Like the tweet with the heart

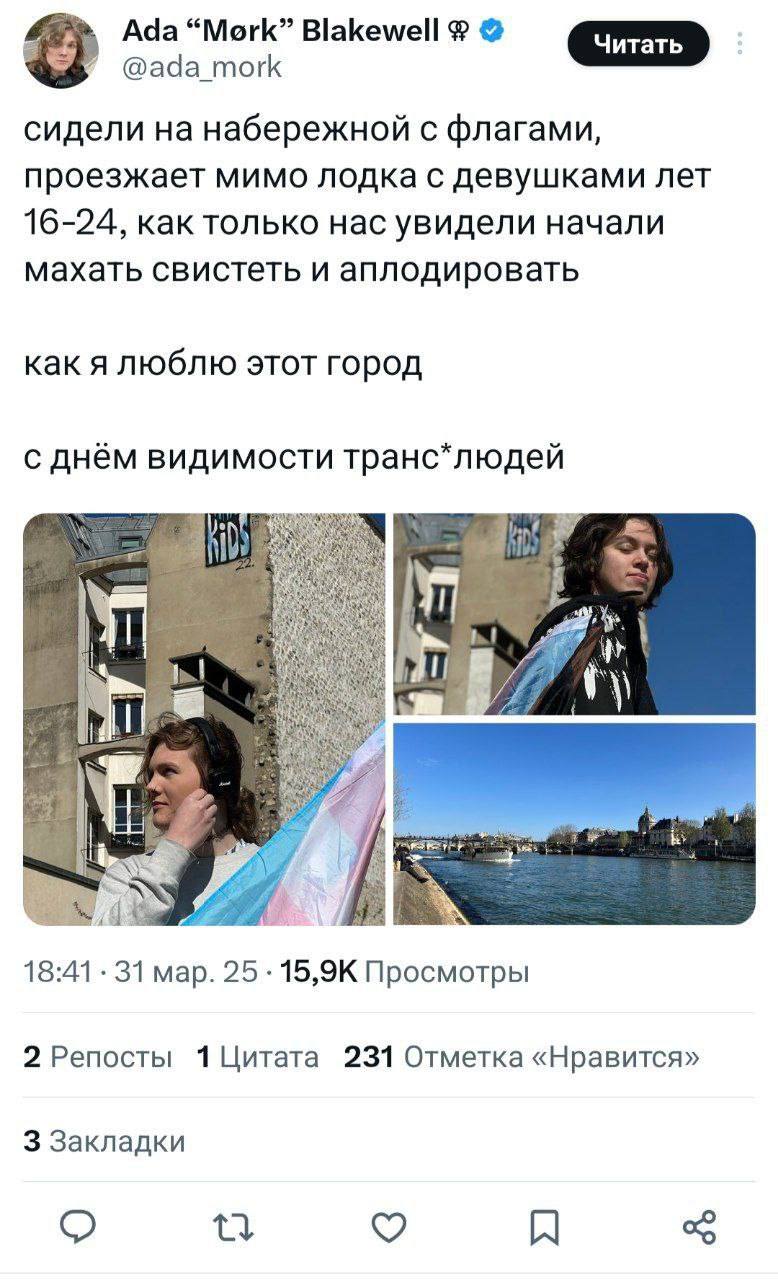388,1225
